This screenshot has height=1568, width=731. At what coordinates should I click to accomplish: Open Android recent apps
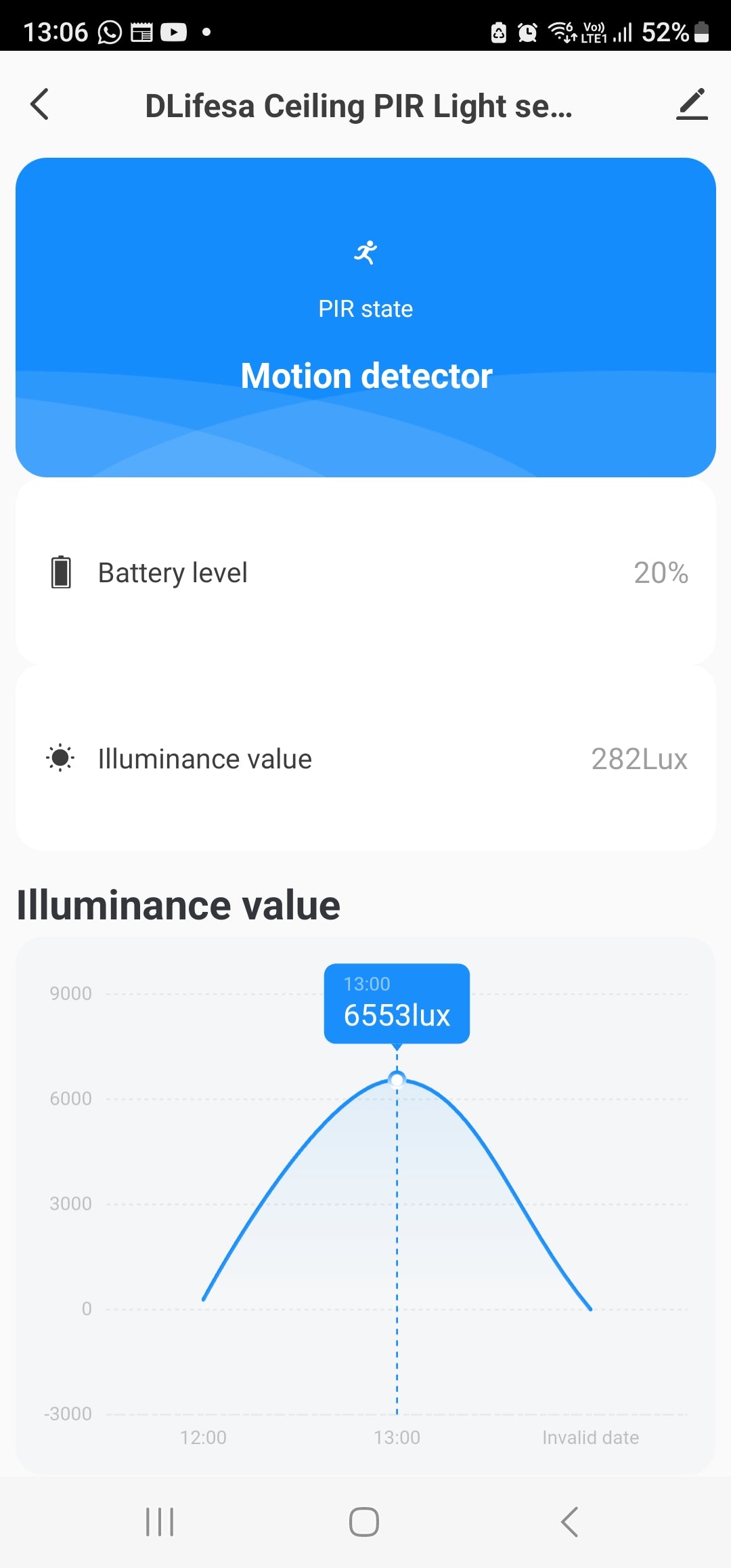pyautogui.click(x=160, y=1522)
